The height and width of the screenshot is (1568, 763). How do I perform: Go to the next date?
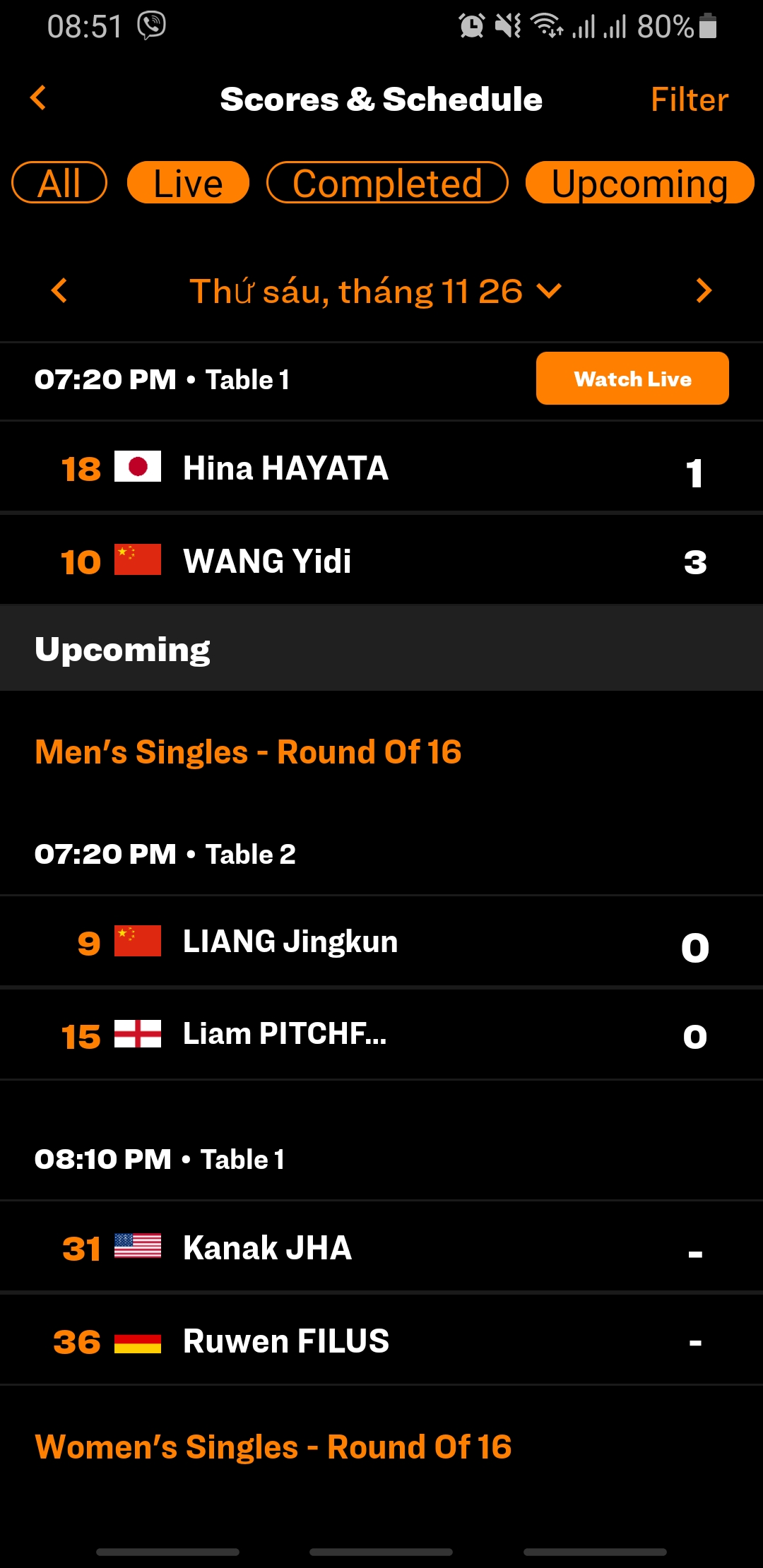coord(704,291)
